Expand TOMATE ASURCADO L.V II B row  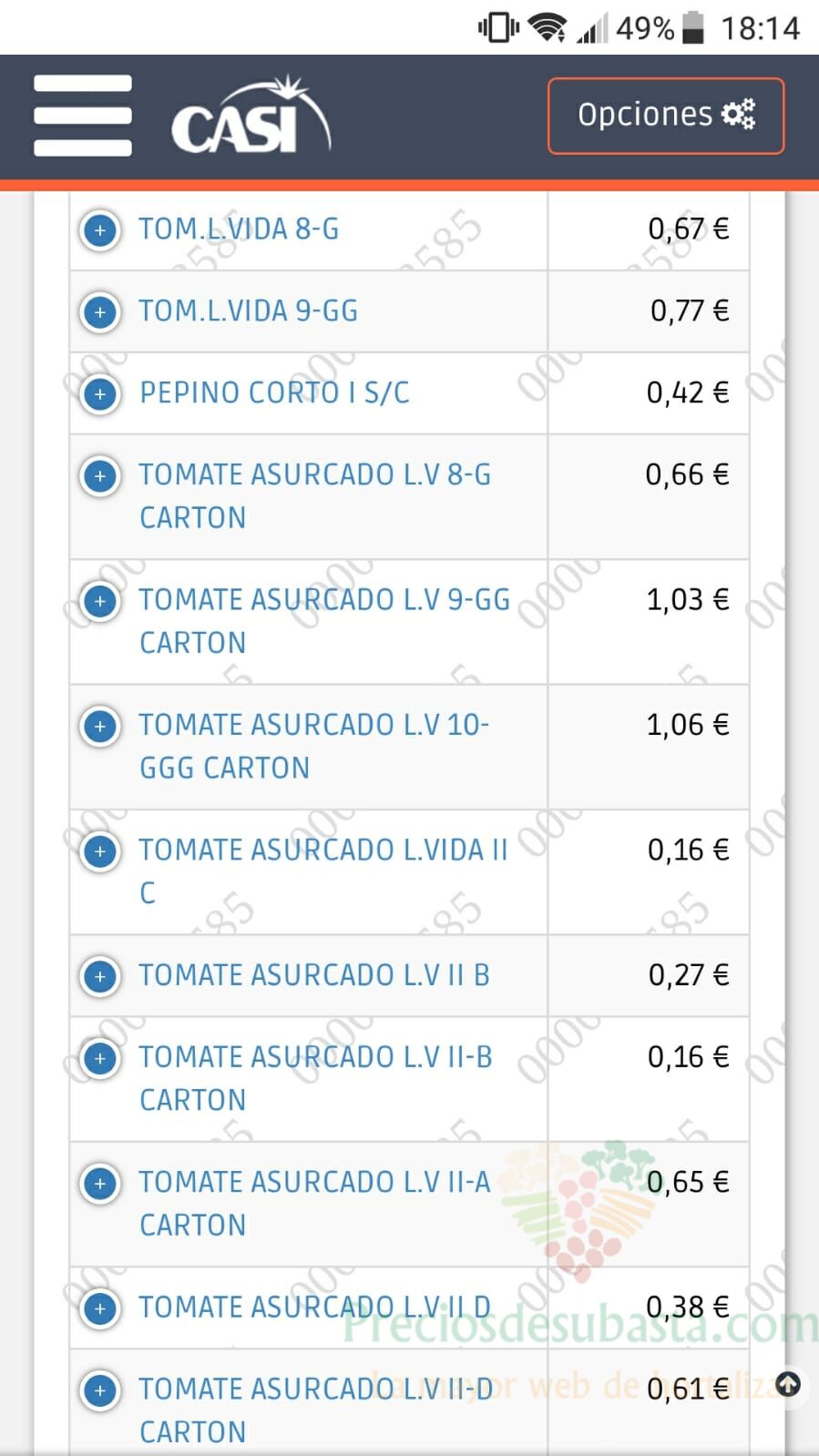click(100, 976)
